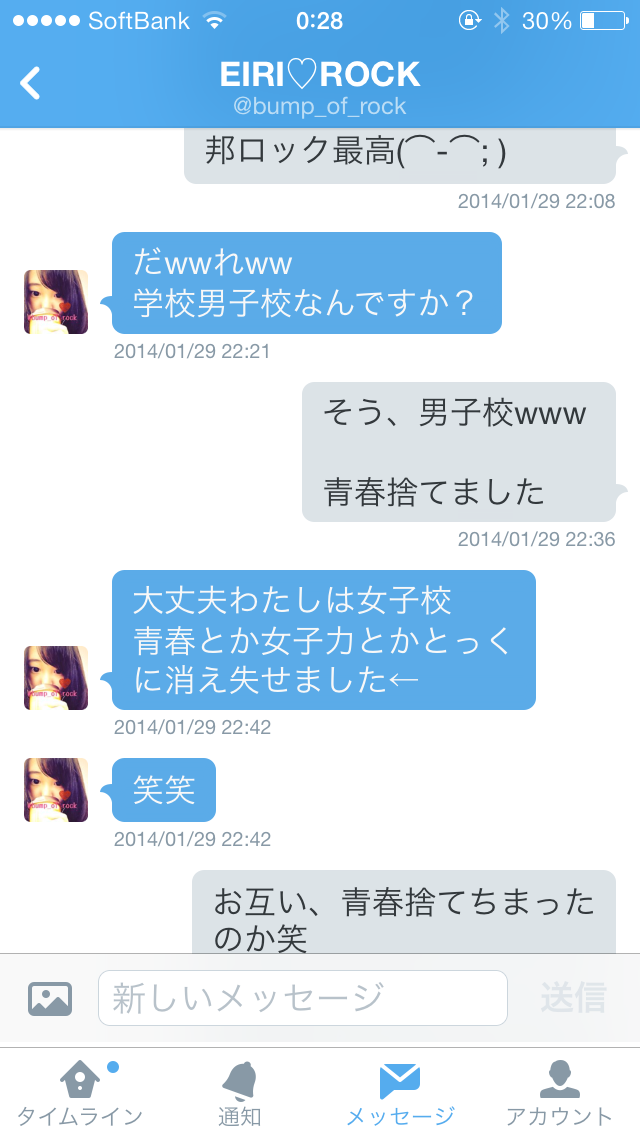Switch to the タイムライン tab
This screenshot has height=1136, width=640.
coord(80,1092)
